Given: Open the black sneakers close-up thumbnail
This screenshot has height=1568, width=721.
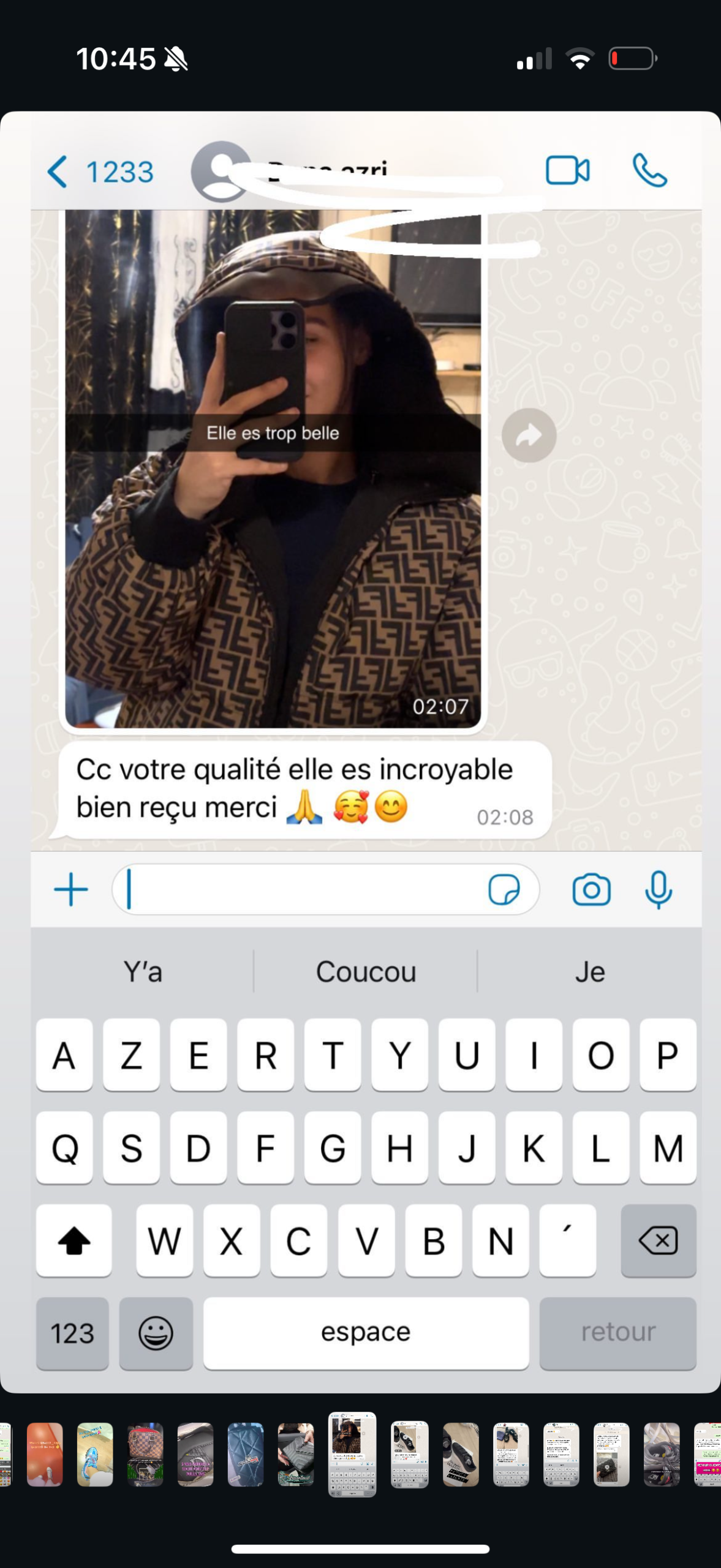Looking at the screenshot, I should coord(461,1454).
